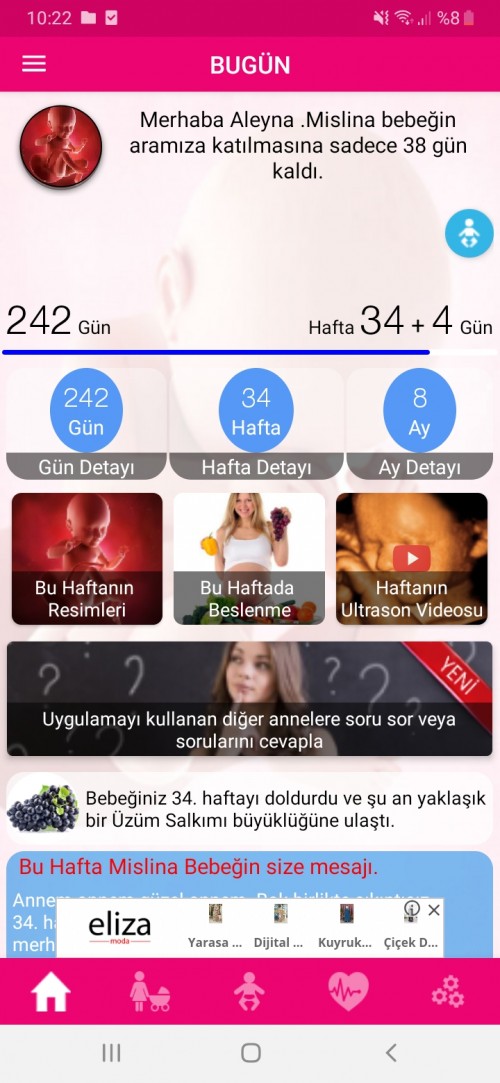The height and width of the screenshot is (1083, 500).
Task: Switch to the baby tab
Action: pos(249,993)
